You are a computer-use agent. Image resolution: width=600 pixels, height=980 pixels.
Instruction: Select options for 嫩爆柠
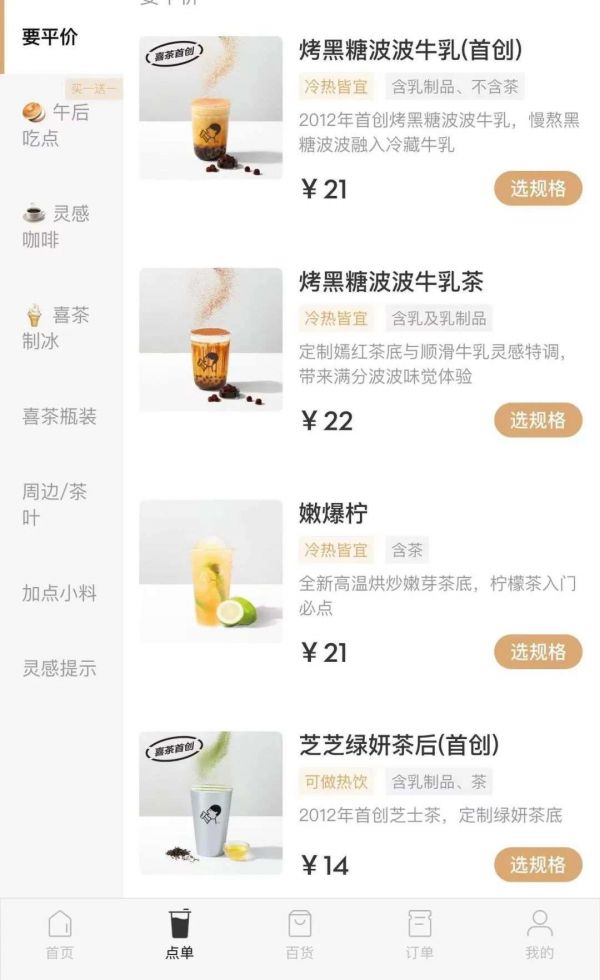click(538, 652)
